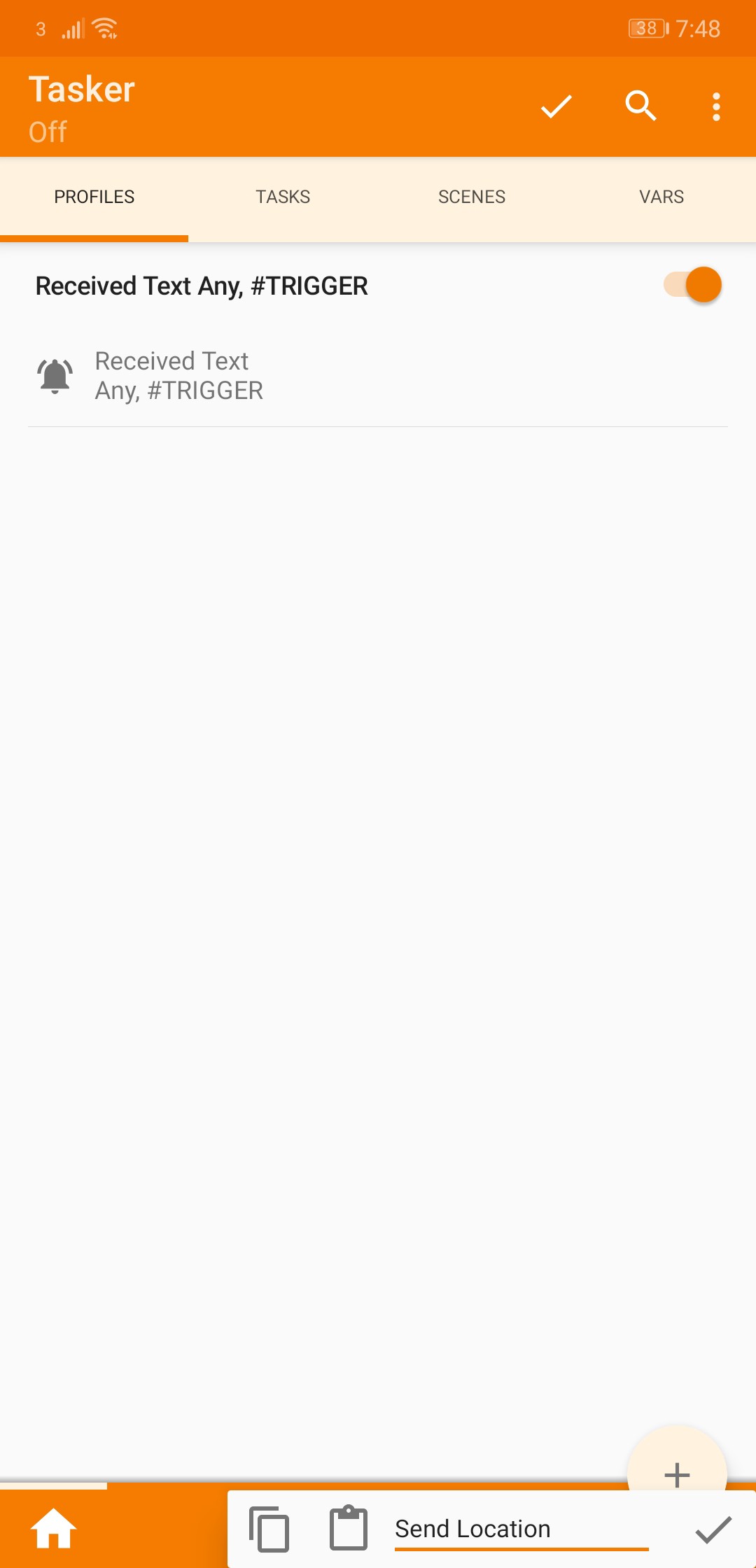Image resolution: width=756 pixels, height=1568 pixels.
Task: Switch to the Vars tab
Action: click(661, 197)
